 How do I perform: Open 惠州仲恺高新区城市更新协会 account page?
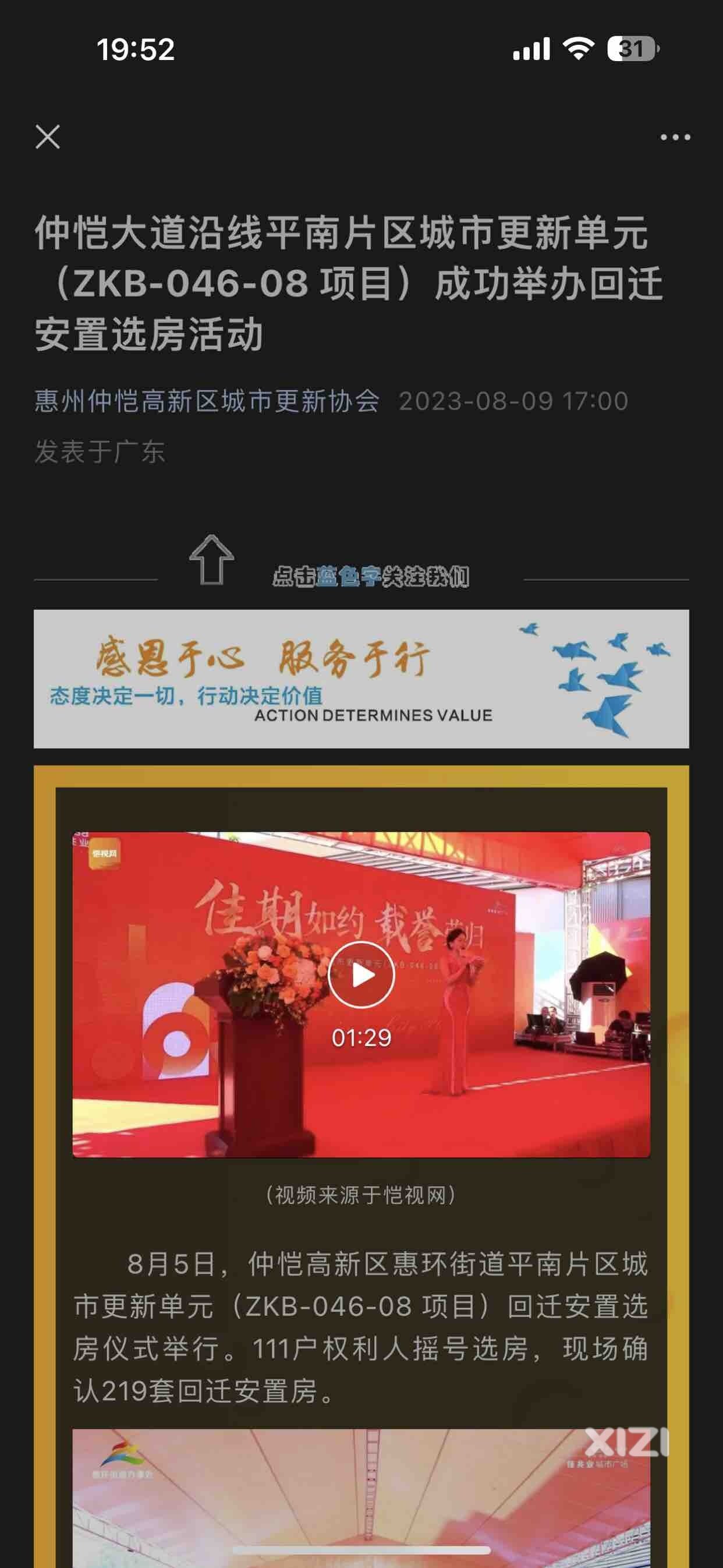207,401
